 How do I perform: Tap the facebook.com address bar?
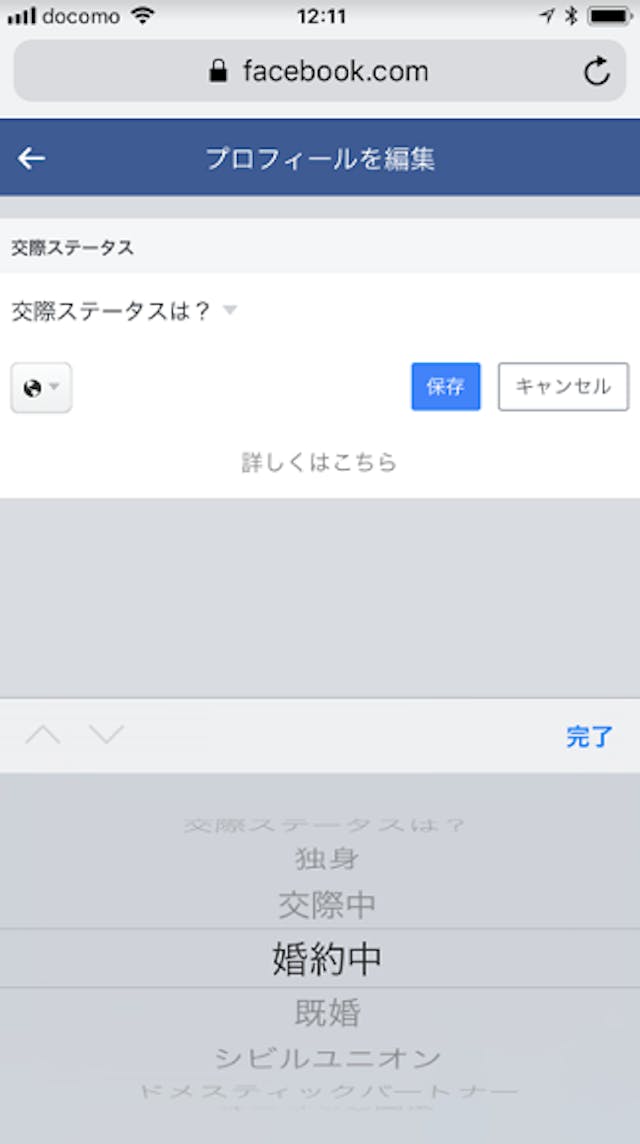(x=320, y=72)
